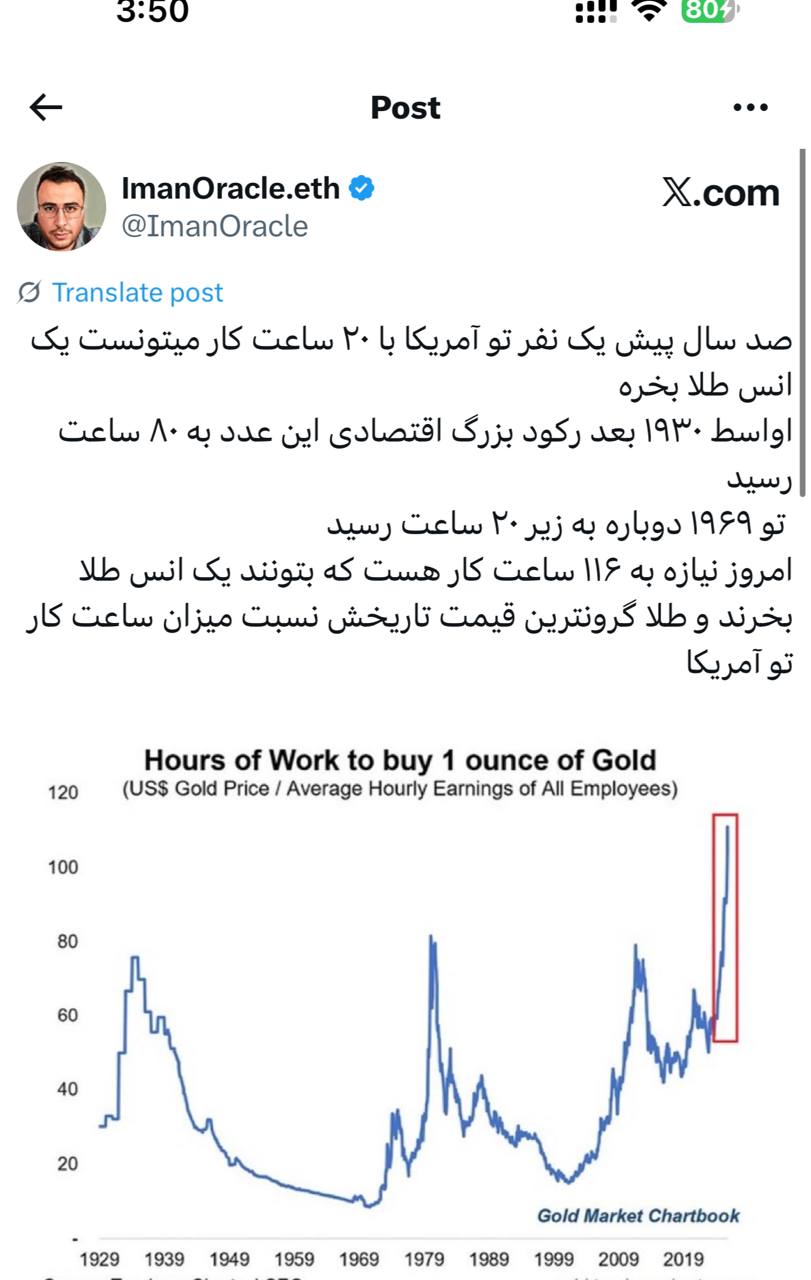This screenshot has width=811, height=1280.
Task: Tap the @ImanOracle handle
Action: point(214,226)
